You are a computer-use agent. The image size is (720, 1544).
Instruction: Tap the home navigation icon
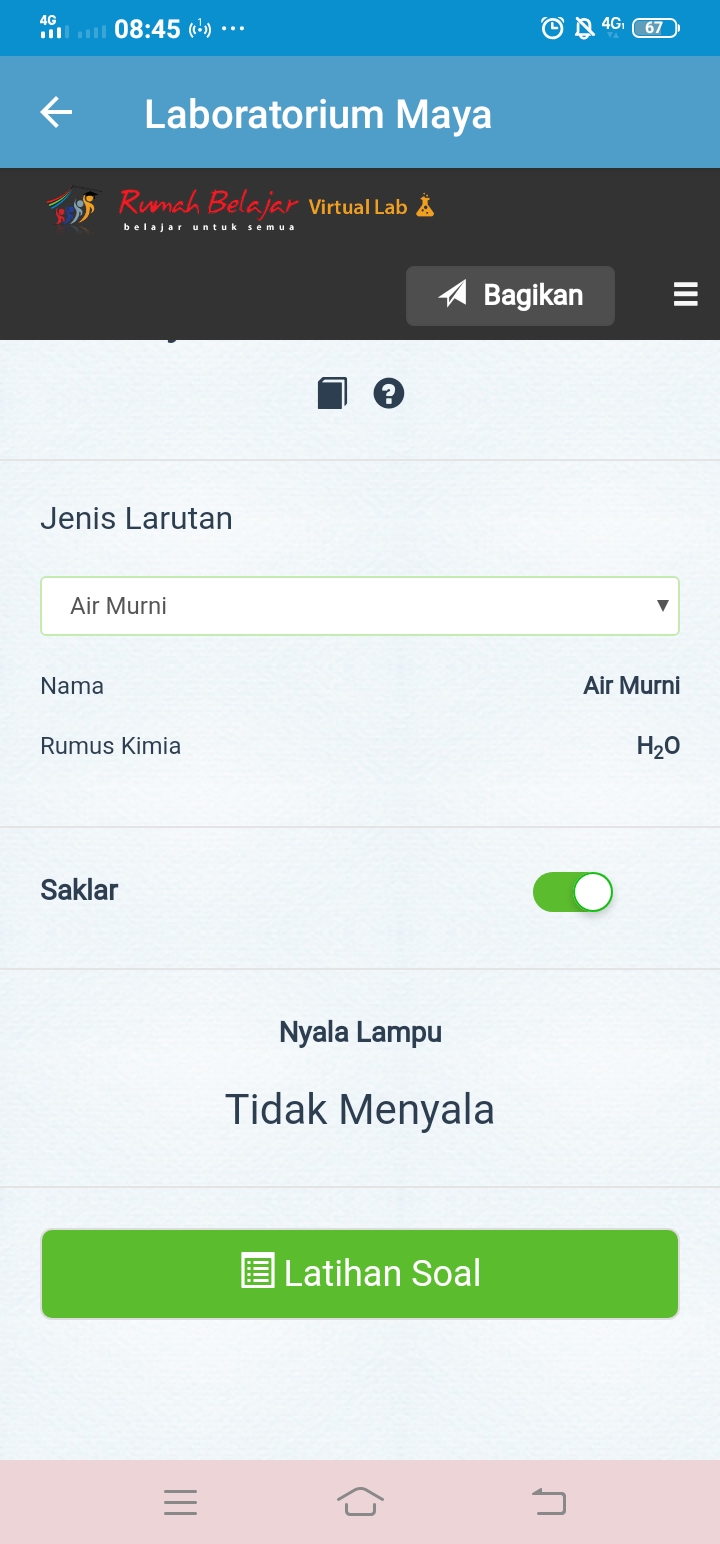[360, 1501]
